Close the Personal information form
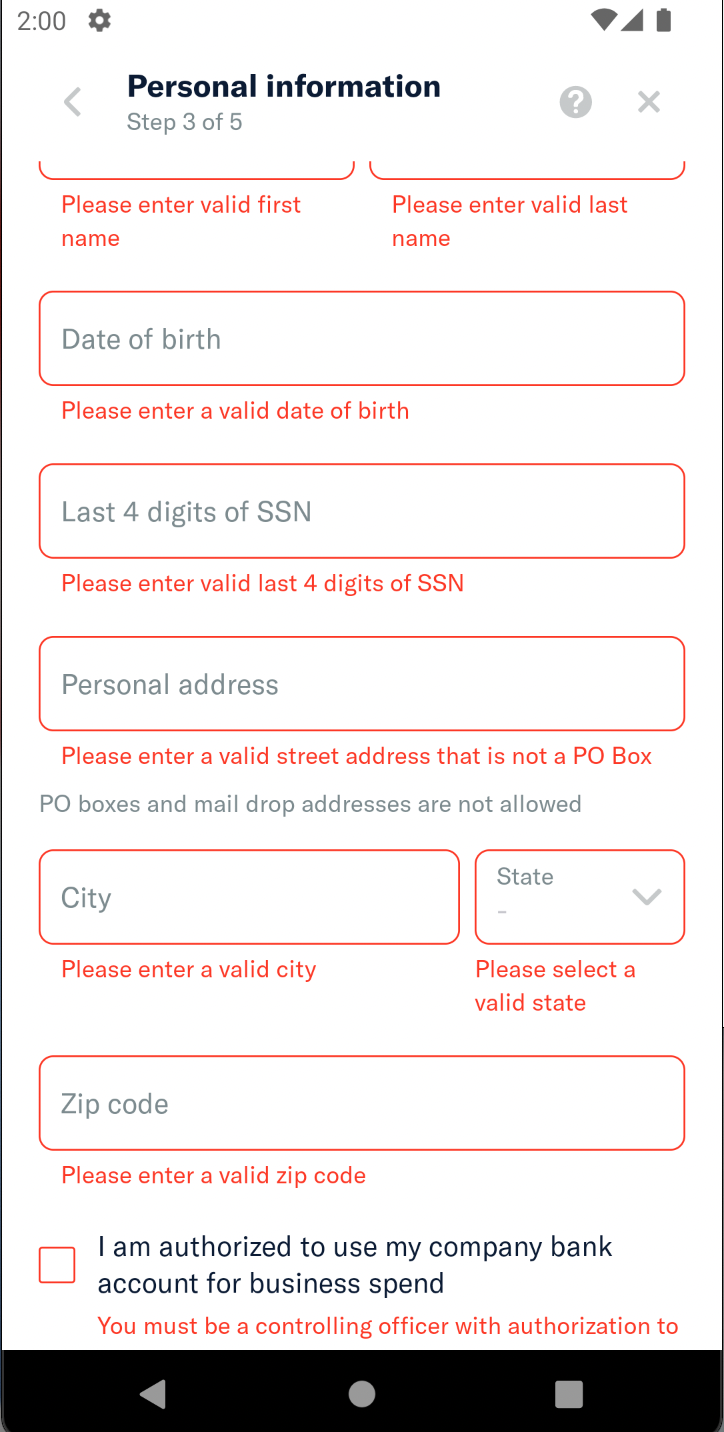724x1432 pixels. 649,102
